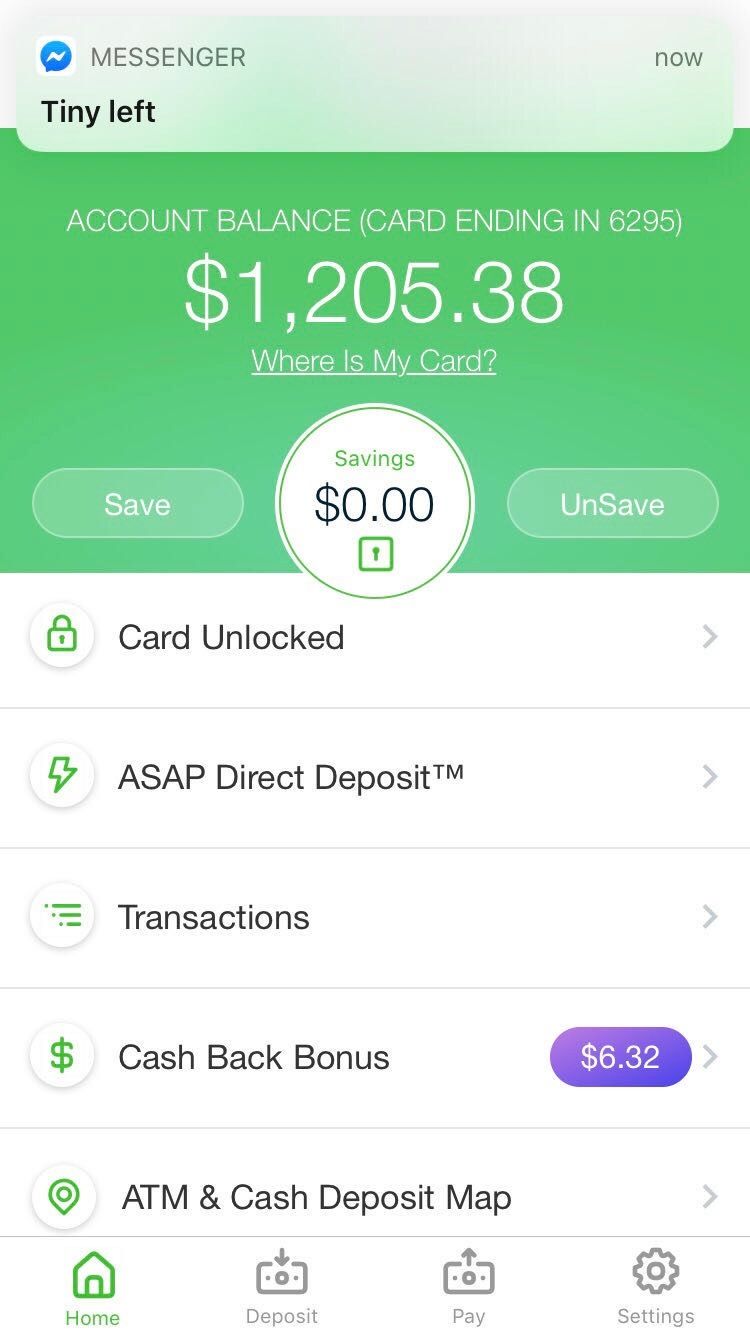Open the Card Unlocked row

(375, 638)
